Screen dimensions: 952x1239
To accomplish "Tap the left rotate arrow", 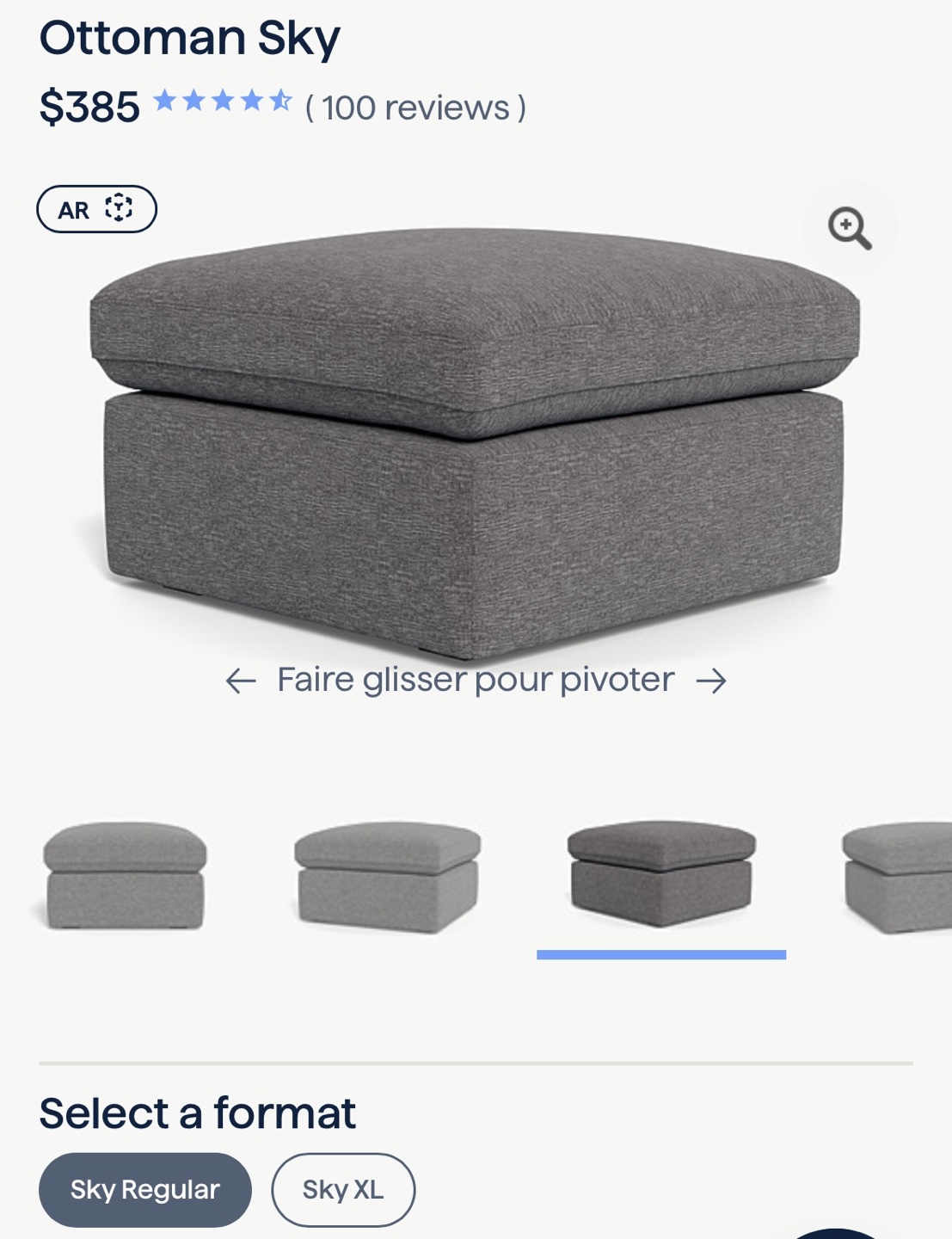I will tap(241, 681).
